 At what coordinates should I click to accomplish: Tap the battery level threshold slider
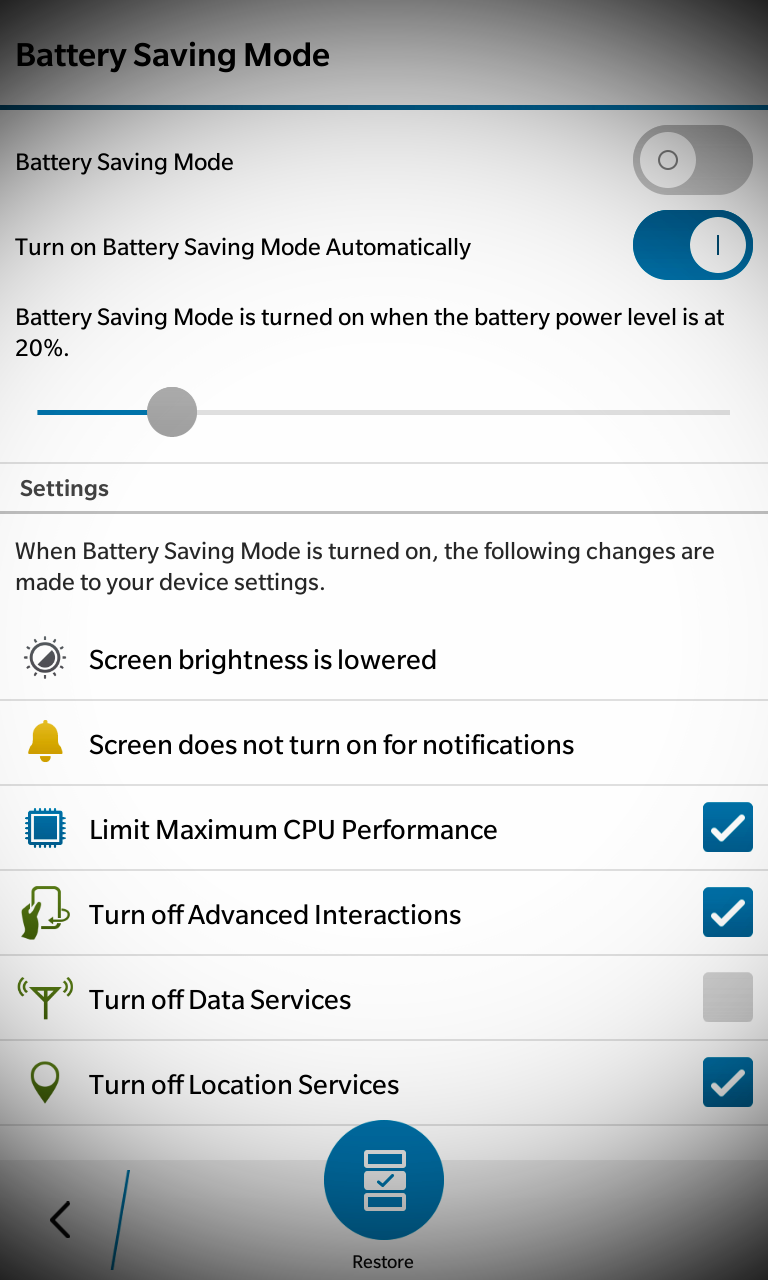click(172, 412)
